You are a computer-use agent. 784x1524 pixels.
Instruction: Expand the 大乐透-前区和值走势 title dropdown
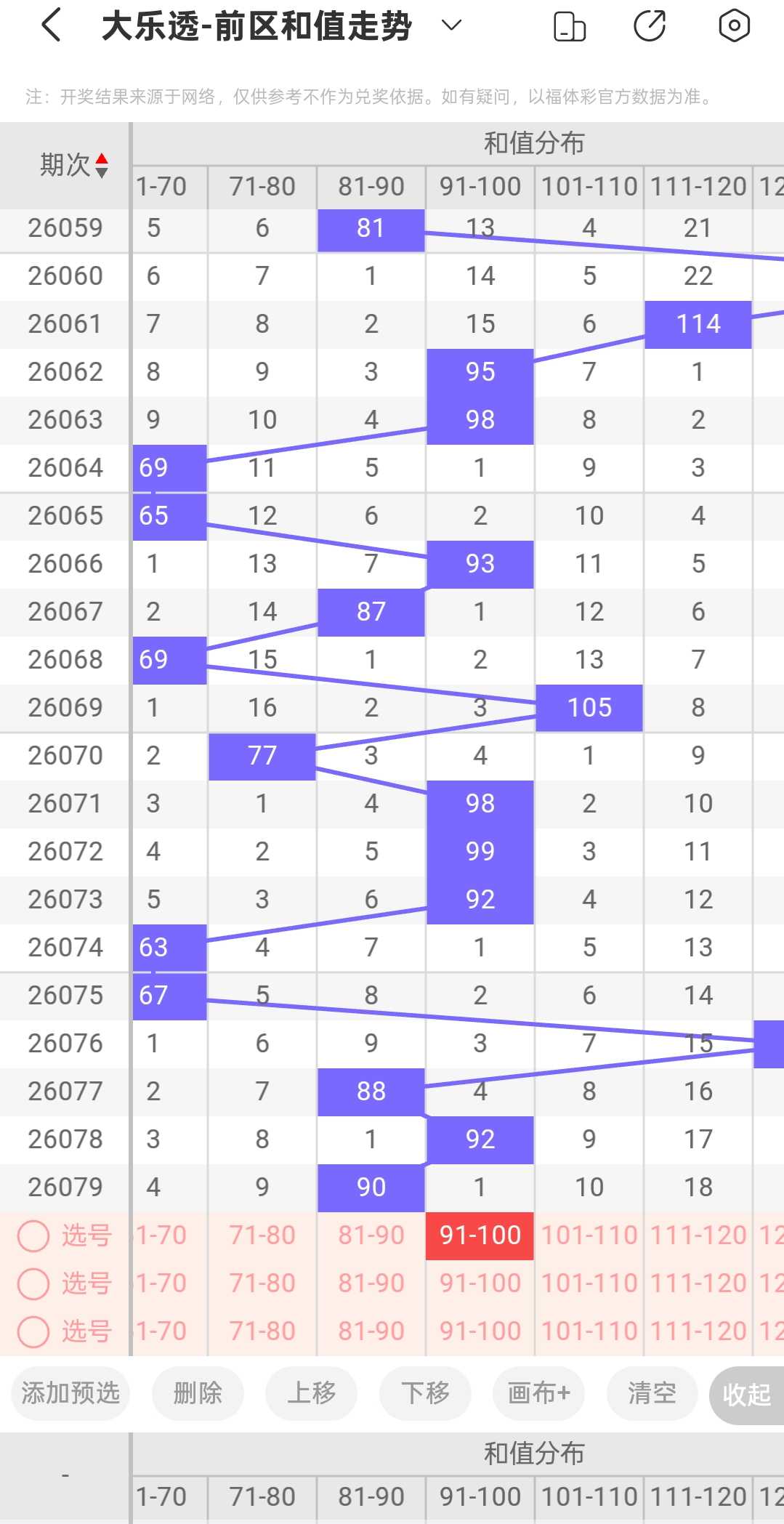[x=451, y=25]
